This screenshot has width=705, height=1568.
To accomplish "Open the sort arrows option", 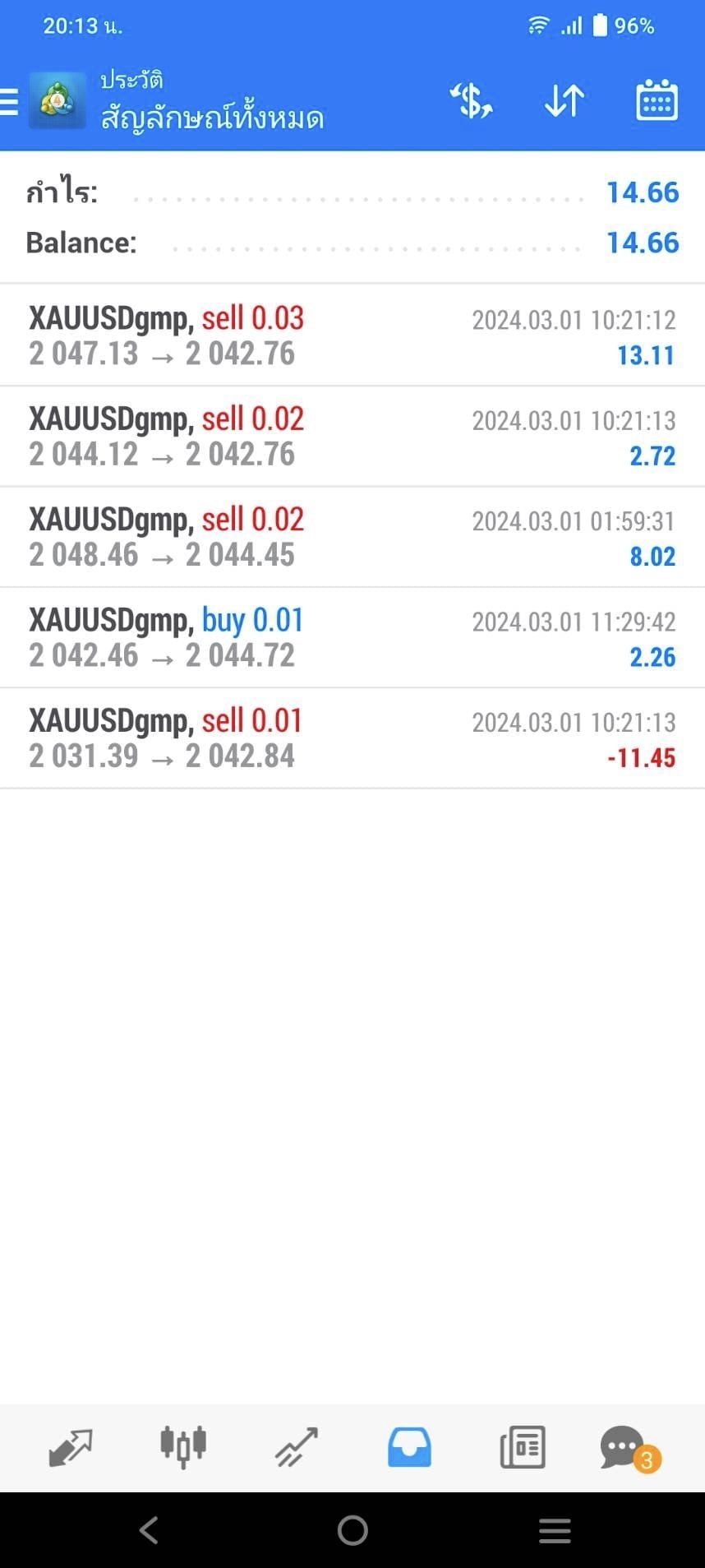I will point(564,101).
